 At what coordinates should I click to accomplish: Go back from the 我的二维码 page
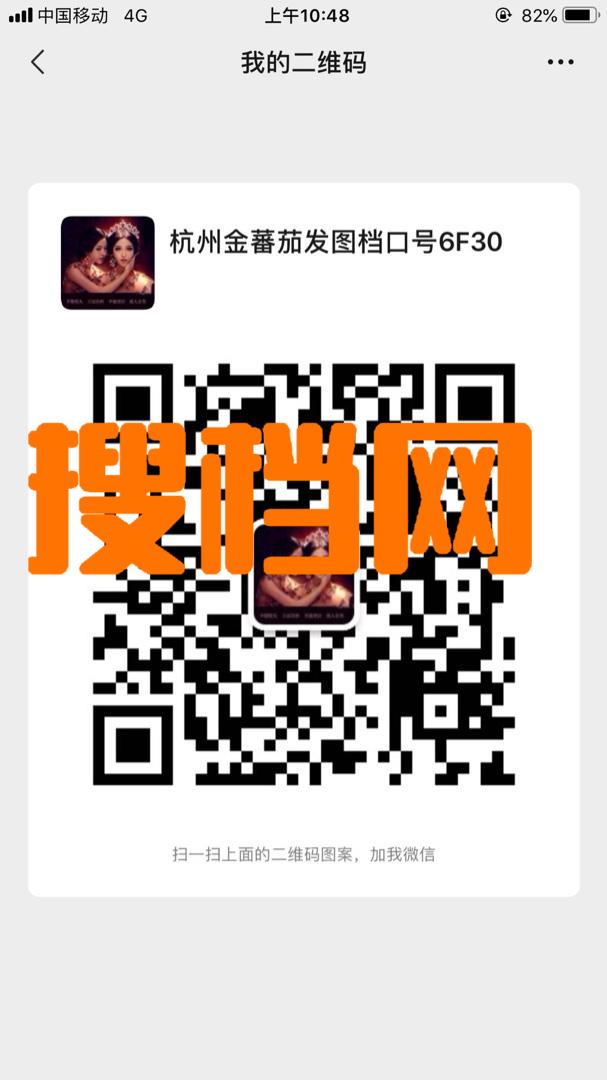(x=38, y=62)
